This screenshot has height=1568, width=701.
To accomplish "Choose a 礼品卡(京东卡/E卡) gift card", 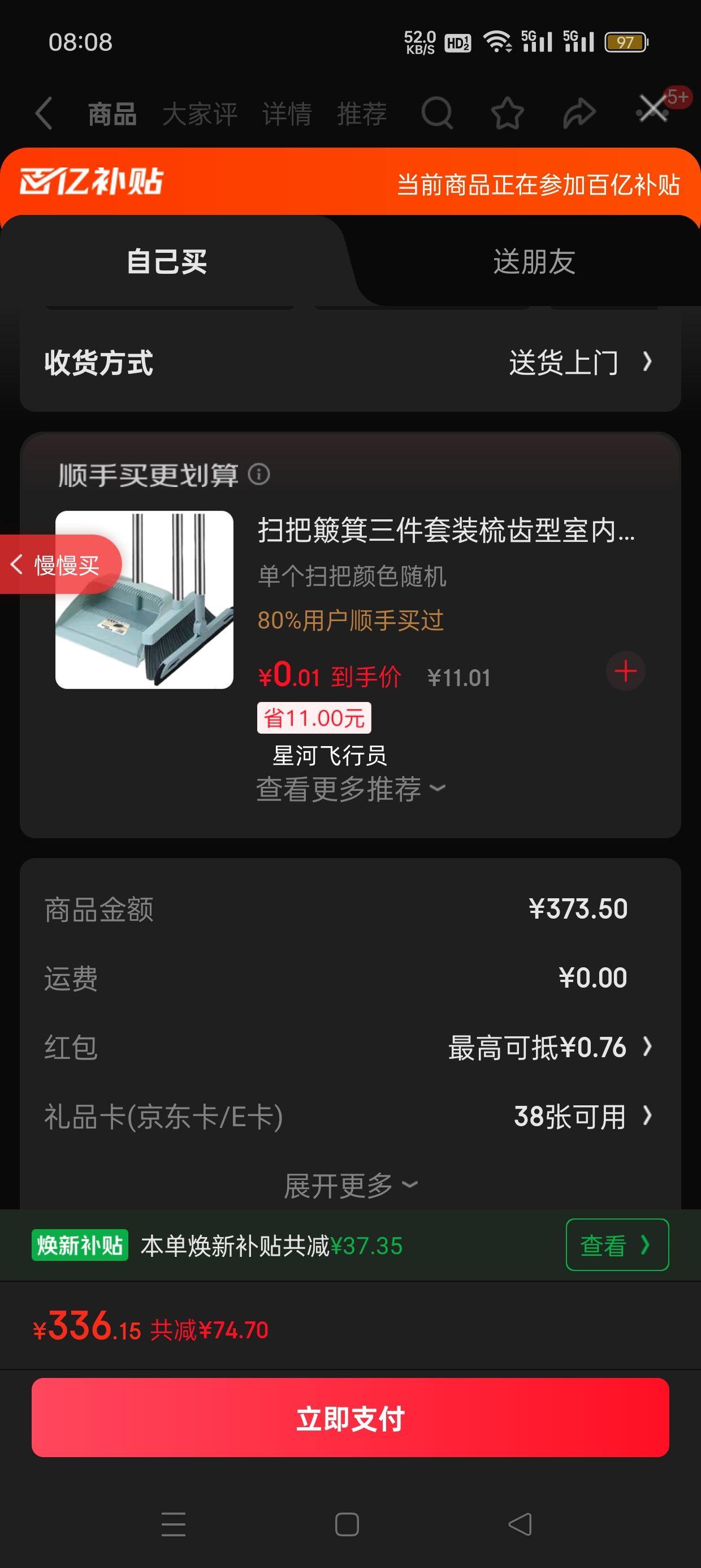I will coord(582,1117).
